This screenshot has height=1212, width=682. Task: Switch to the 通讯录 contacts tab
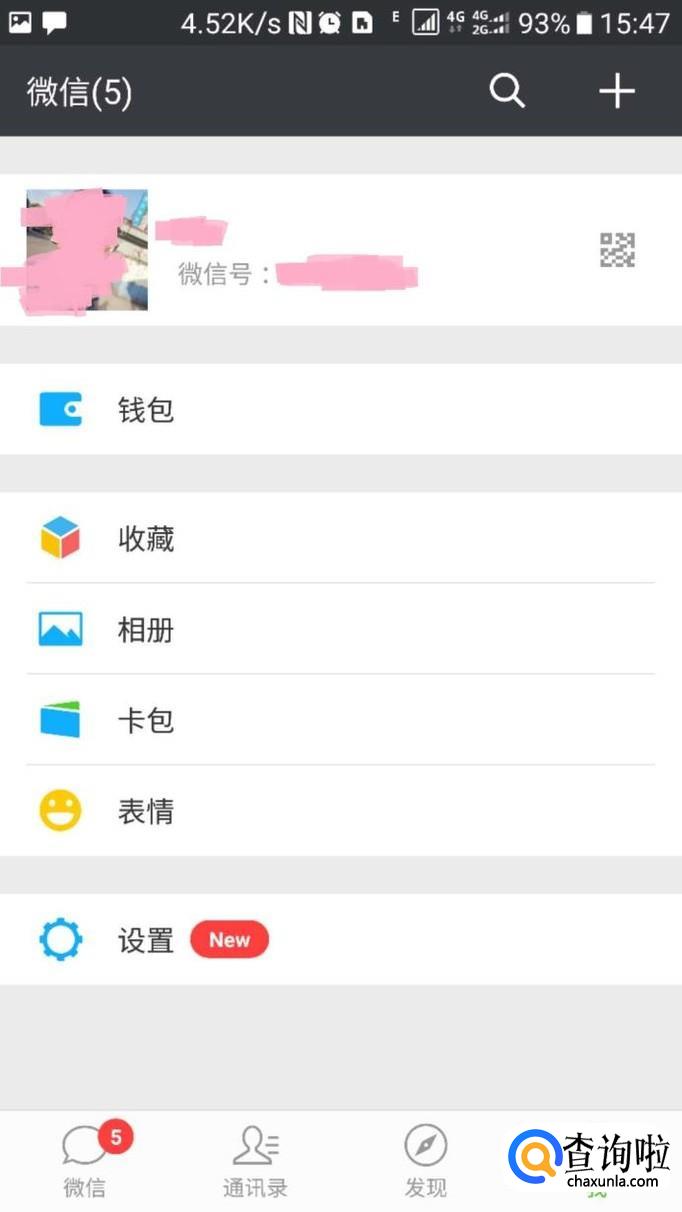point(255,1162)
